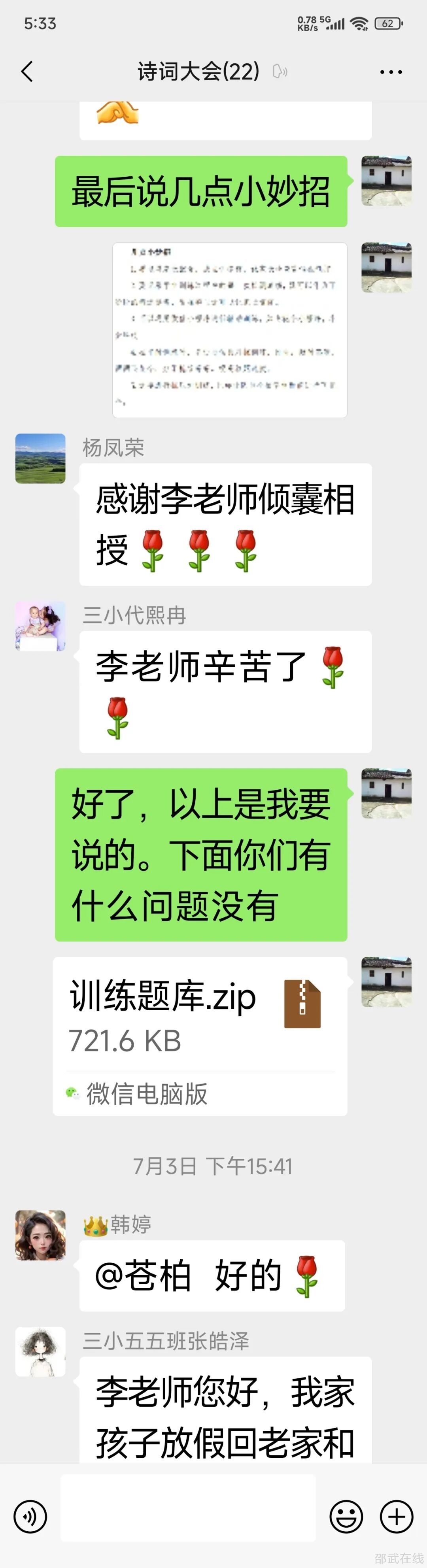View 杨凤荣's profile avatar

(40, 459)
